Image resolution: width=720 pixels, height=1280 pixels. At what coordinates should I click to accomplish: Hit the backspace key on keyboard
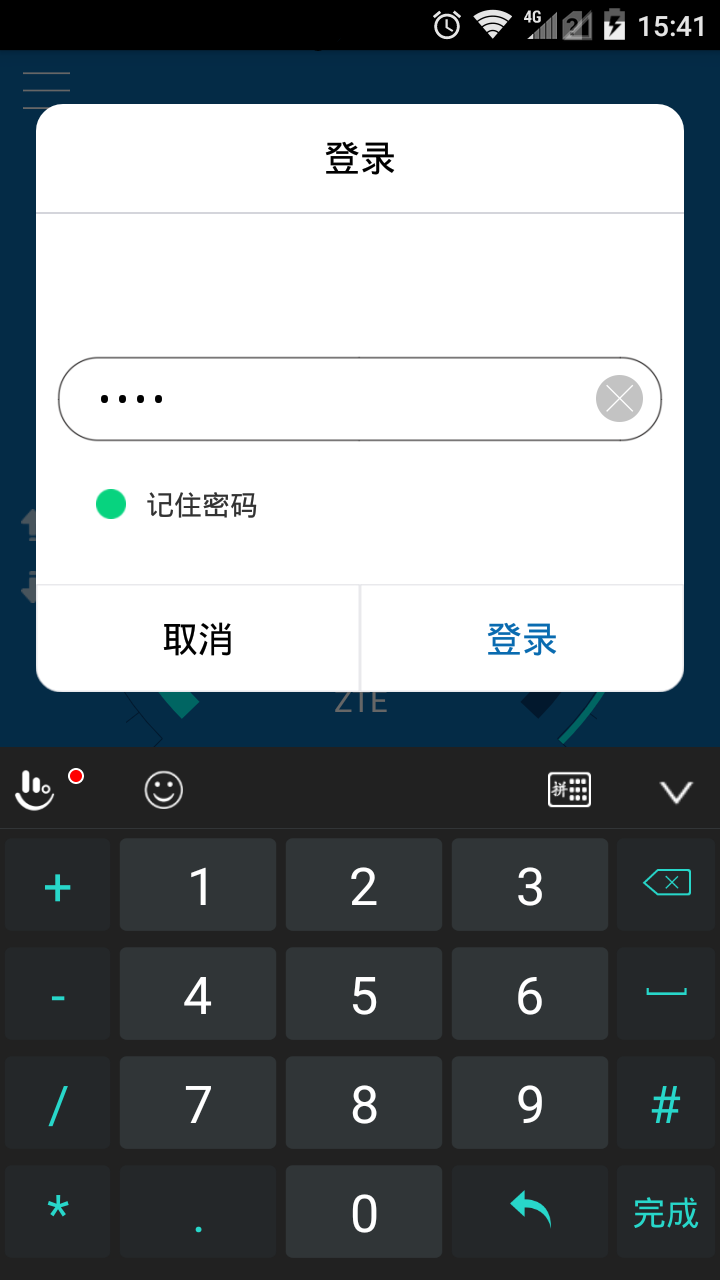(x=666, y=884)
